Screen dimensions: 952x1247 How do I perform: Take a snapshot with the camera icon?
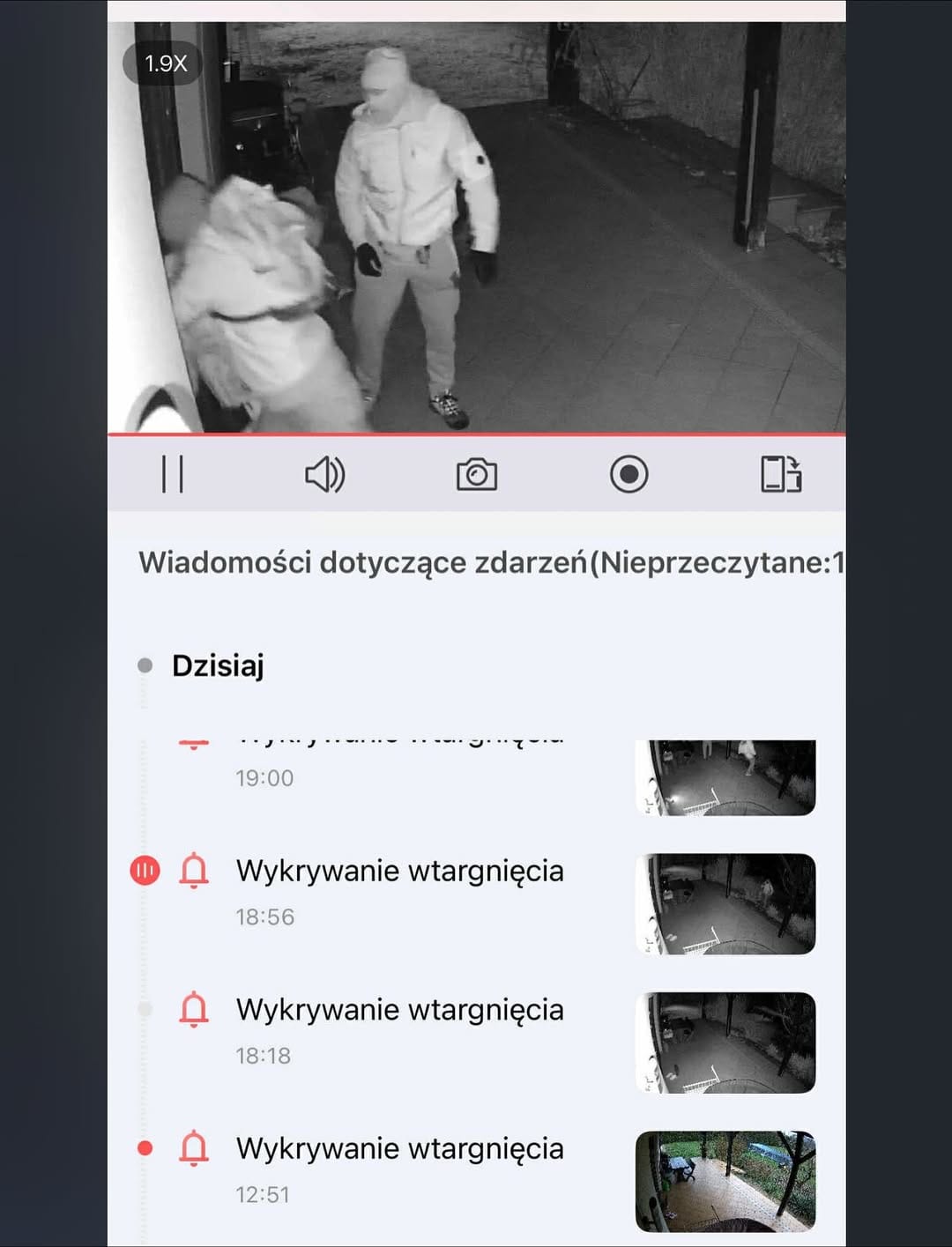[476, 474]
